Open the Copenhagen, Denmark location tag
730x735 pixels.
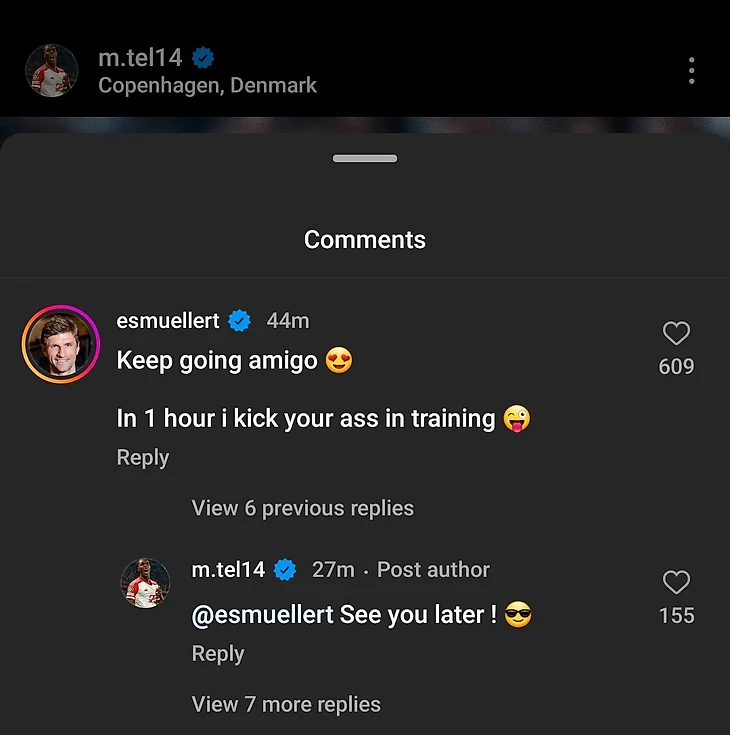(207, 85)
